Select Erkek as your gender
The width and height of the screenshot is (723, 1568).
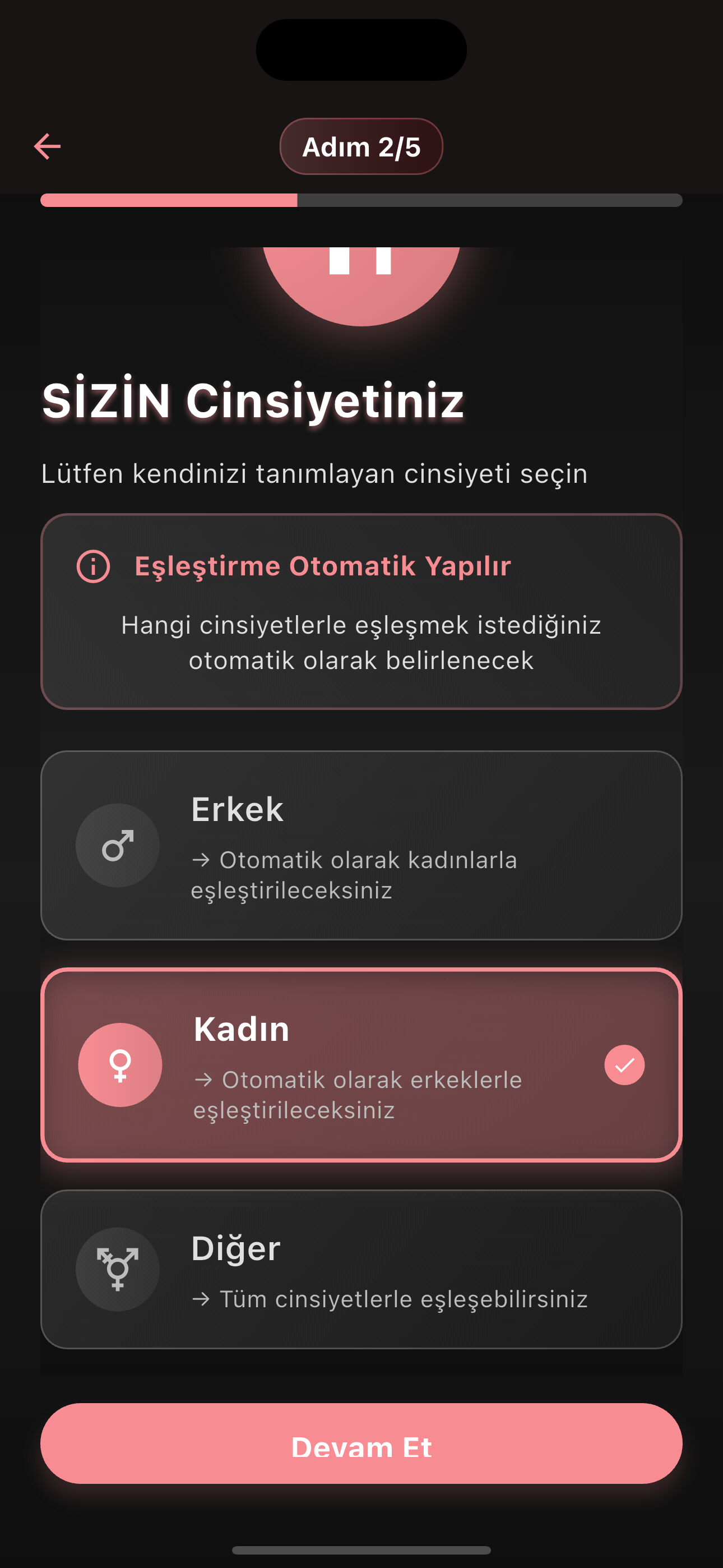tap(361, 845)
